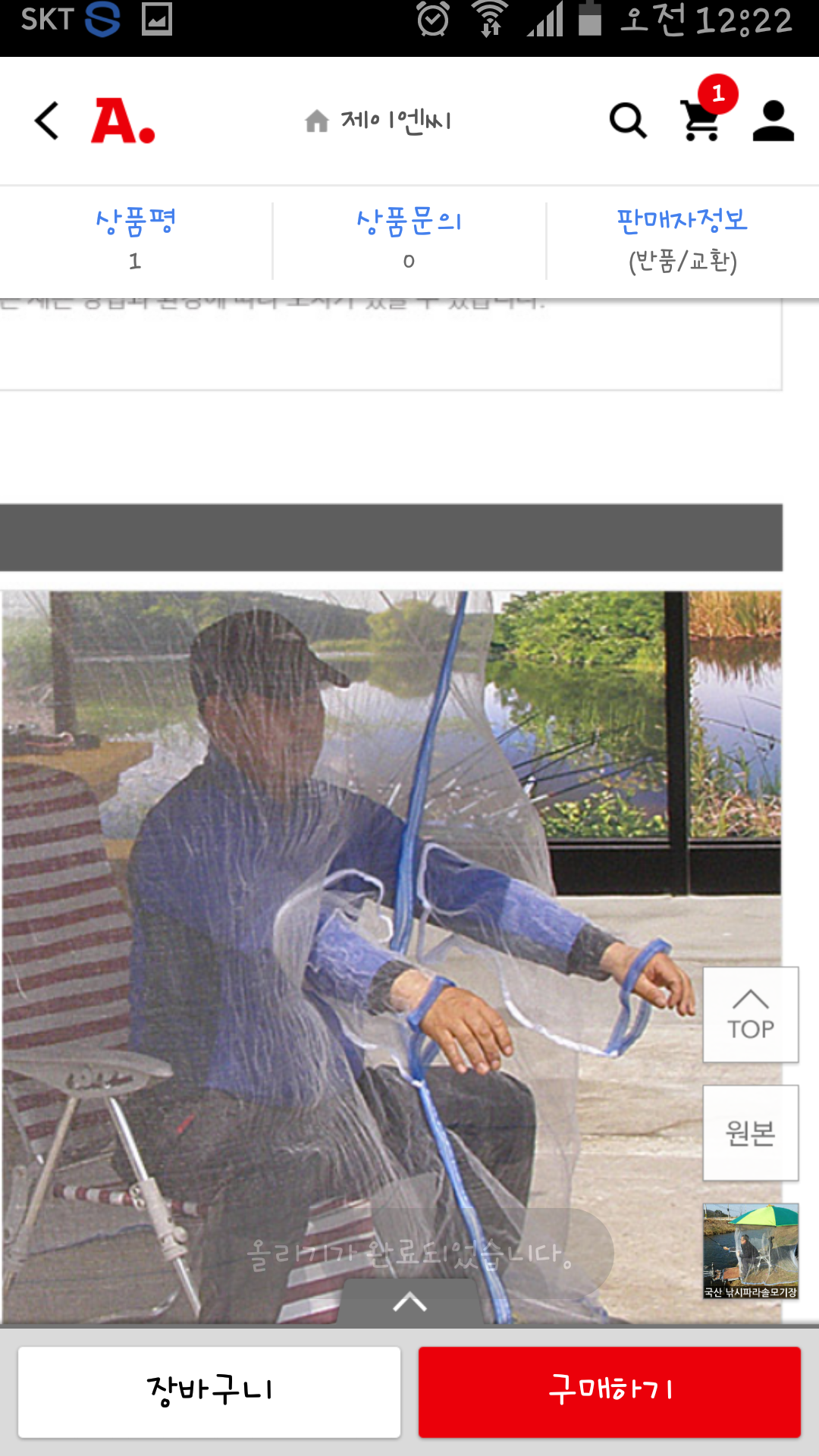Switch to the 상품문의 tab

[409, 240]
